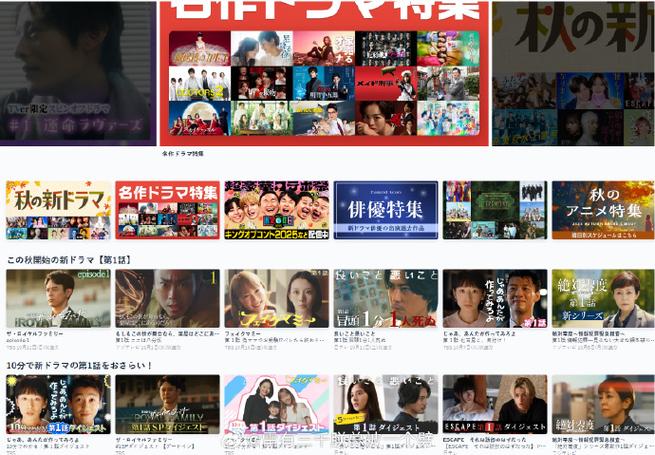Viewport: 655px width, 455px height.
Task: Open the 俳優特集 feature tile
Action: [x=385, y=210]
